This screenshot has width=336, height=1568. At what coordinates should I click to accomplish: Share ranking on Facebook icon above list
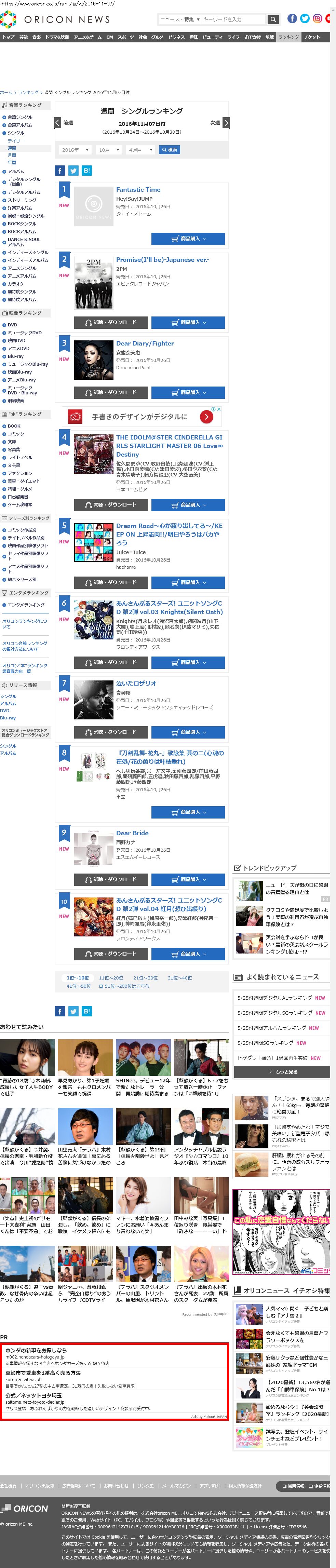click(x=60, y=171)
